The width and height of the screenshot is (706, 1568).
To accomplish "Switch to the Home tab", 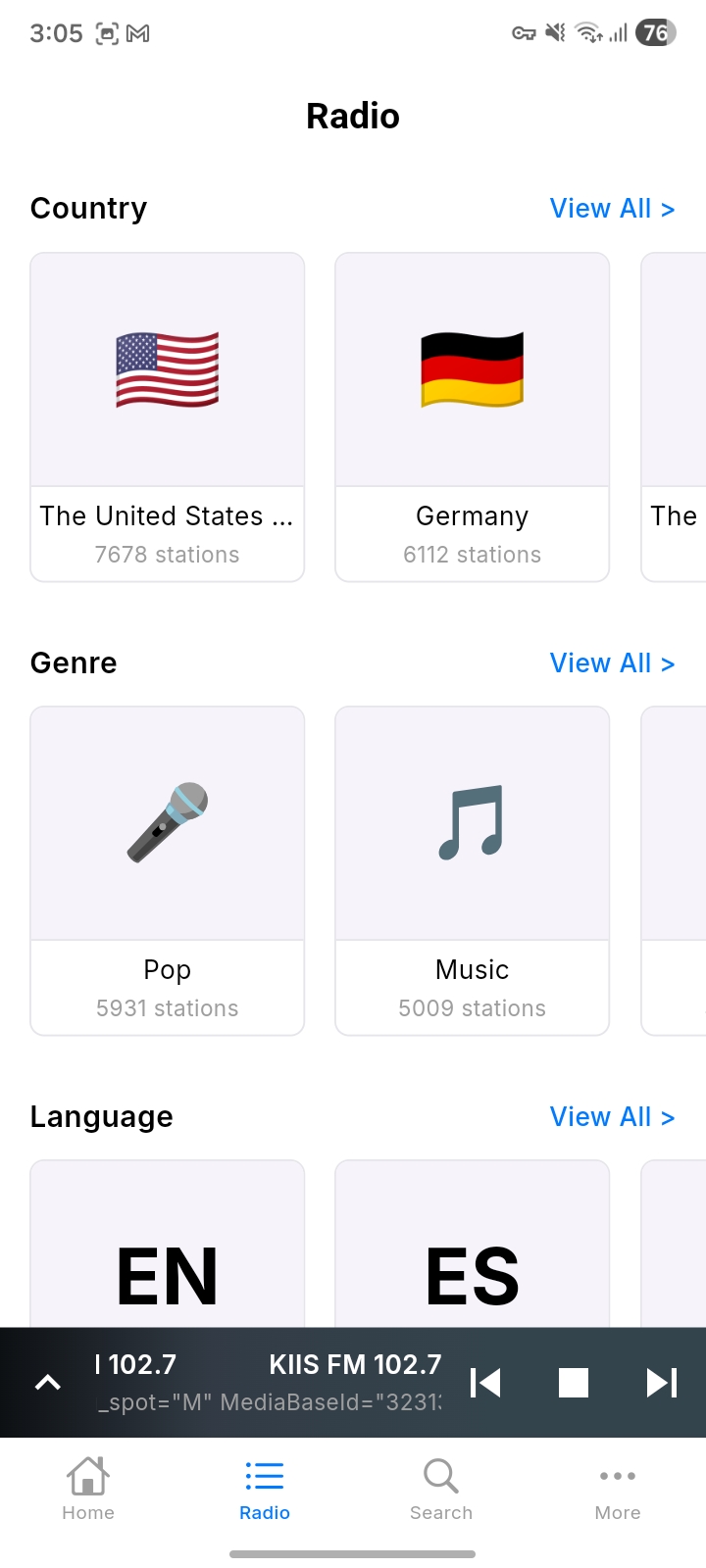I will coord(88,1488).
